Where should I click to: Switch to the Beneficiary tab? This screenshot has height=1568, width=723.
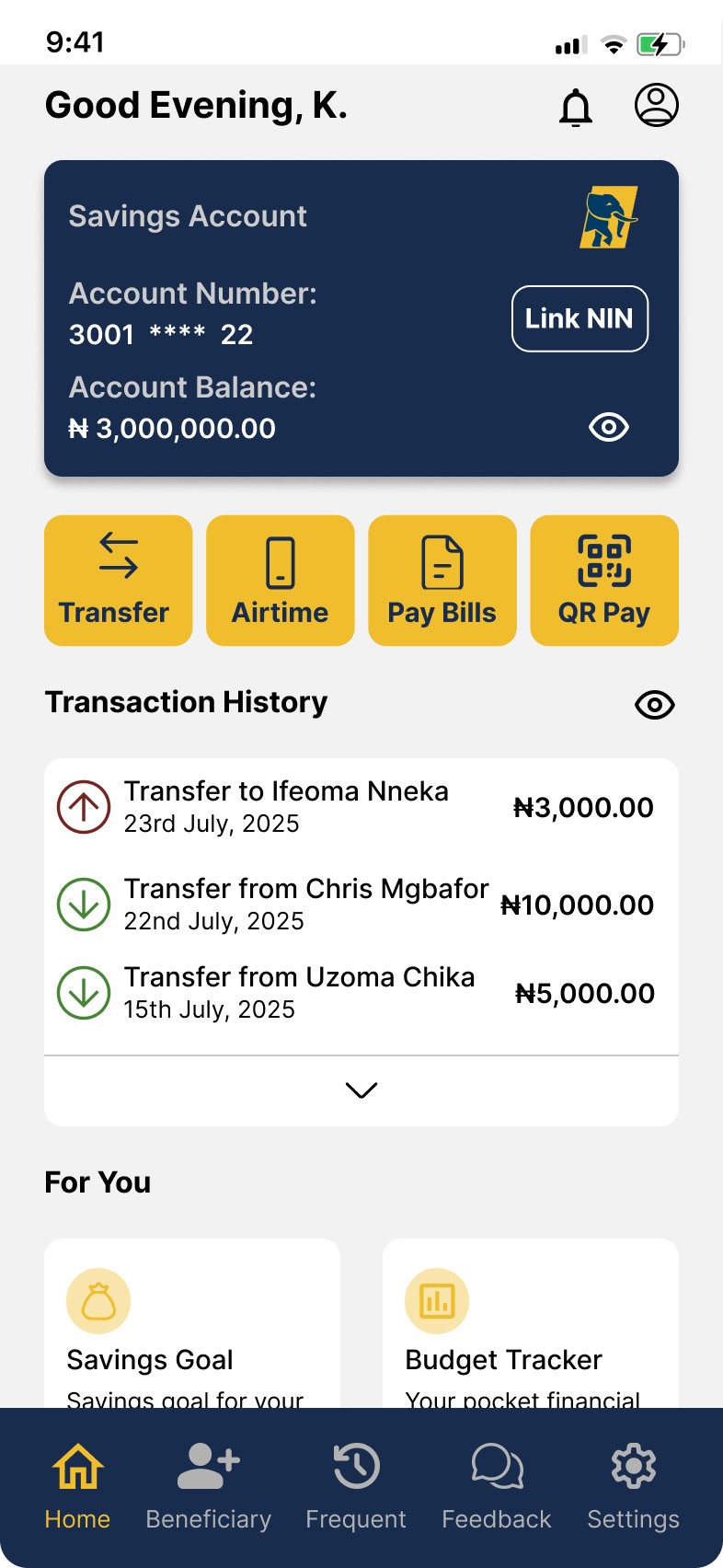click(x=209, y=1487)
